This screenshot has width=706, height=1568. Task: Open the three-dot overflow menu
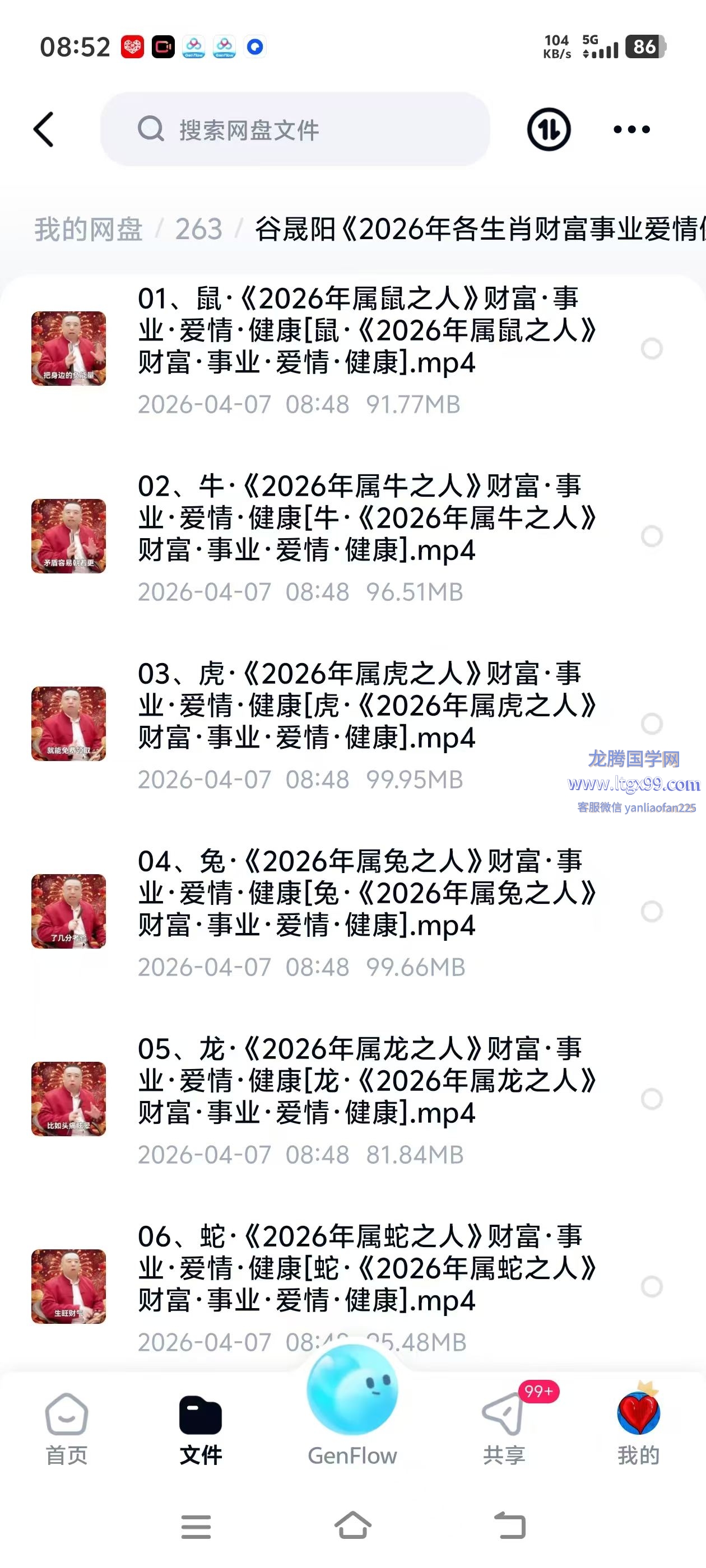pyautogui.click(x=631, y=129)
